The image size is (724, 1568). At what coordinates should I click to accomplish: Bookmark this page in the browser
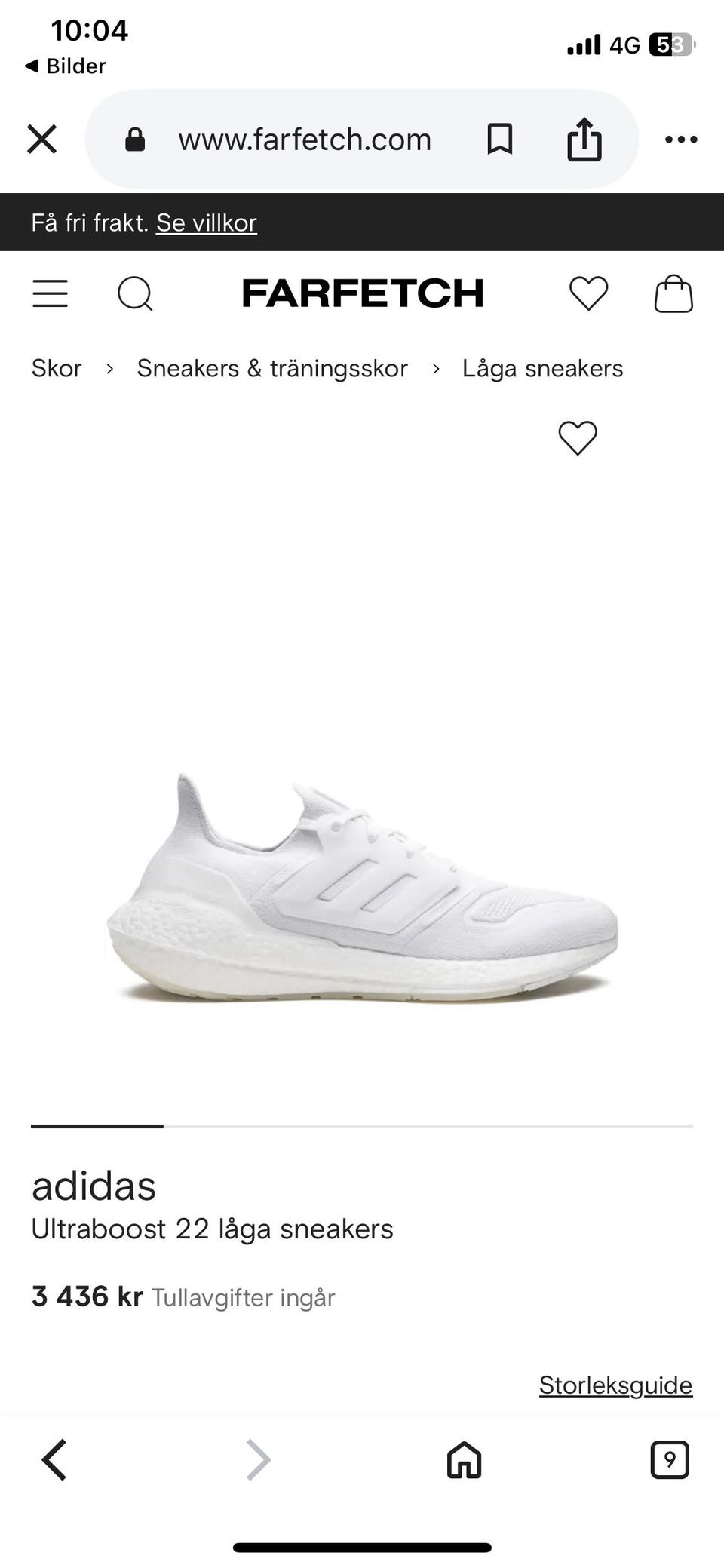(499, 140)
